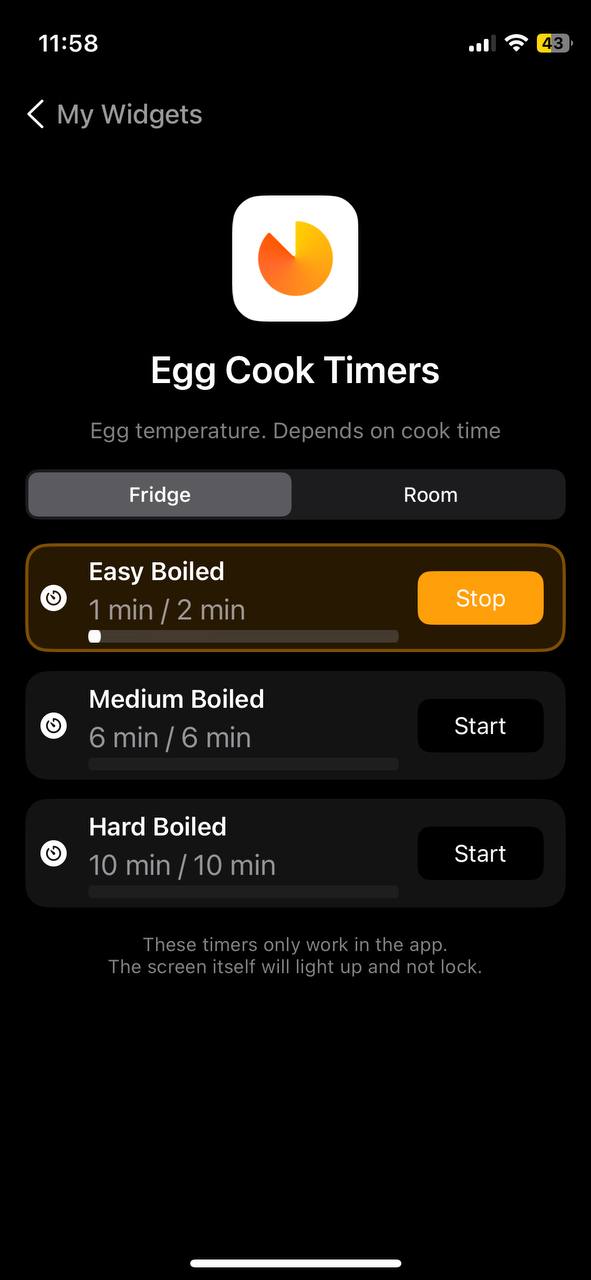The height and width of the screenshot is (1280, 591).
Task: Stop the Easy Boiled timer
Action: (480, 598)
